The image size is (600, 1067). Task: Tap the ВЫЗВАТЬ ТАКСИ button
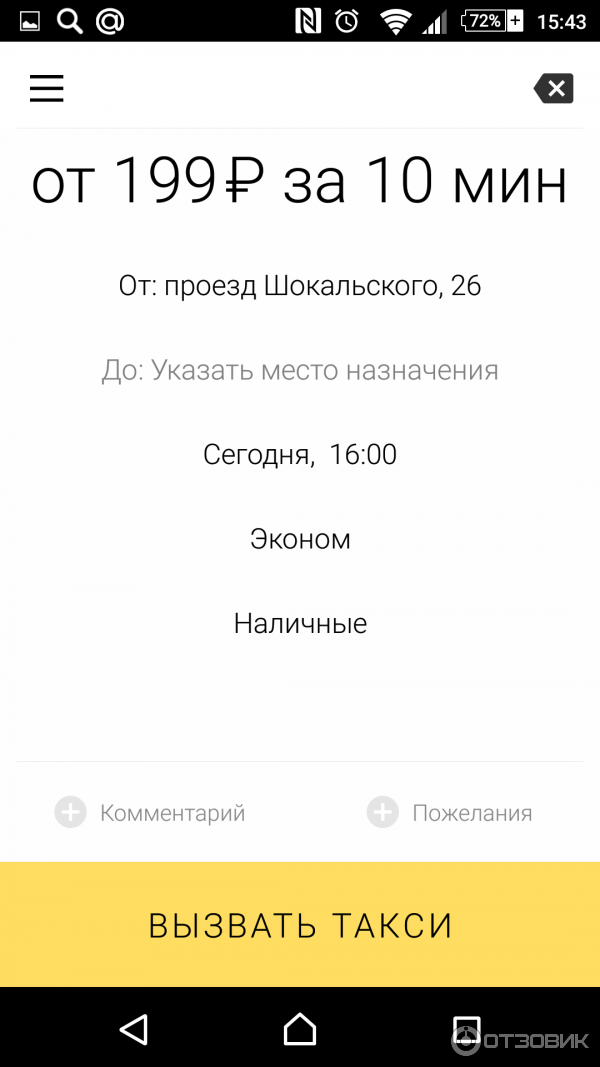point(300,925)
